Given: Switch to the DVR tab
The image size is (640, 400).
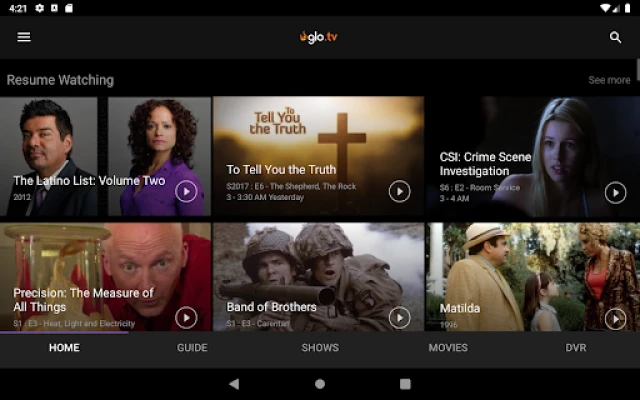Looking at the screenshot, I should 576,348.
